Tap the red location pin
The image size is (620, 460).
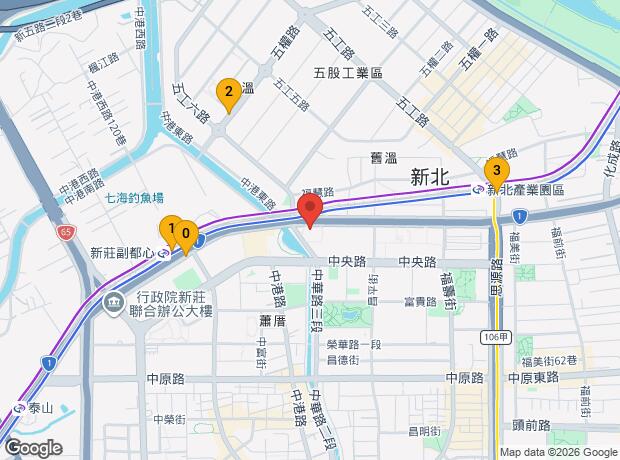click(310, 211)
